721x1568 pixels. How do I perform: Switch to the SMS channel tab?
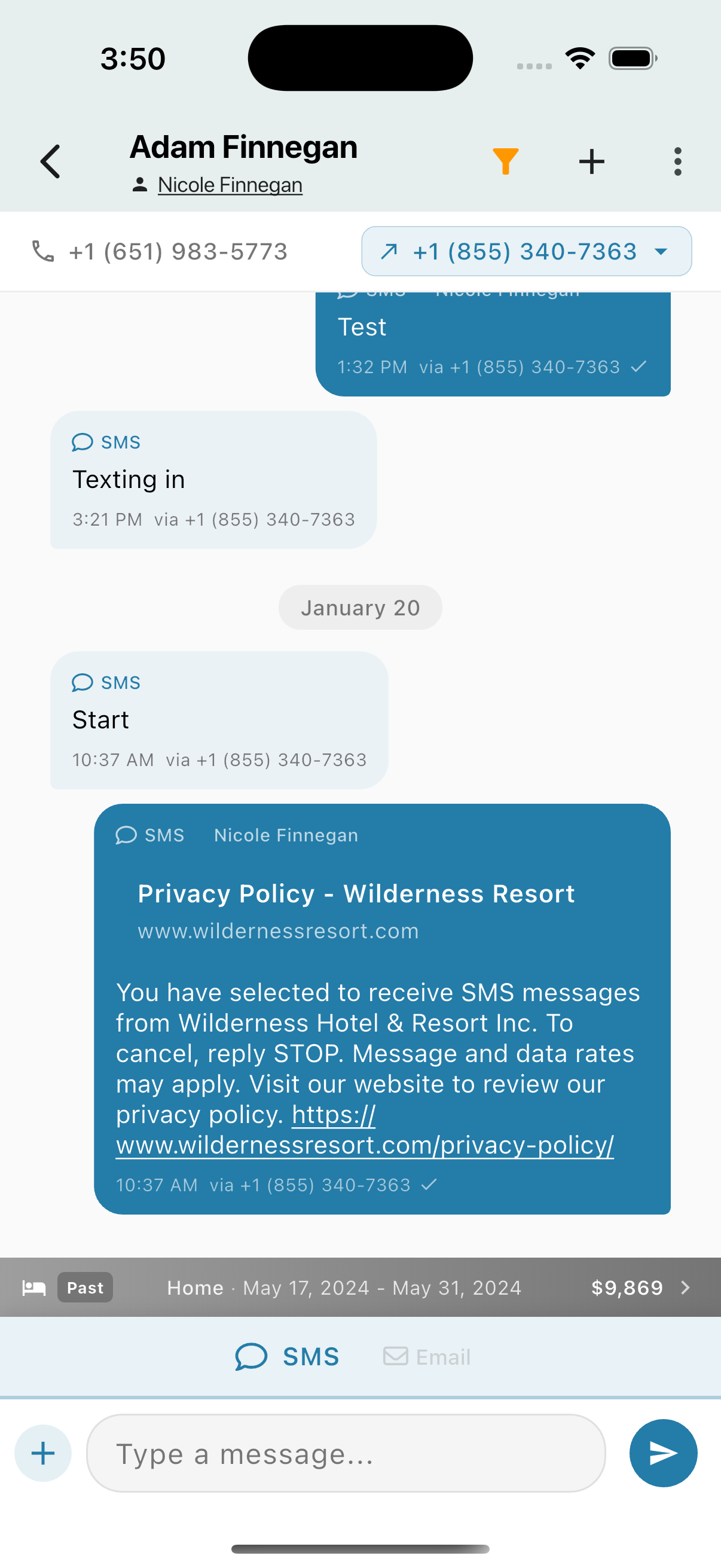[x=287, y=1356]
